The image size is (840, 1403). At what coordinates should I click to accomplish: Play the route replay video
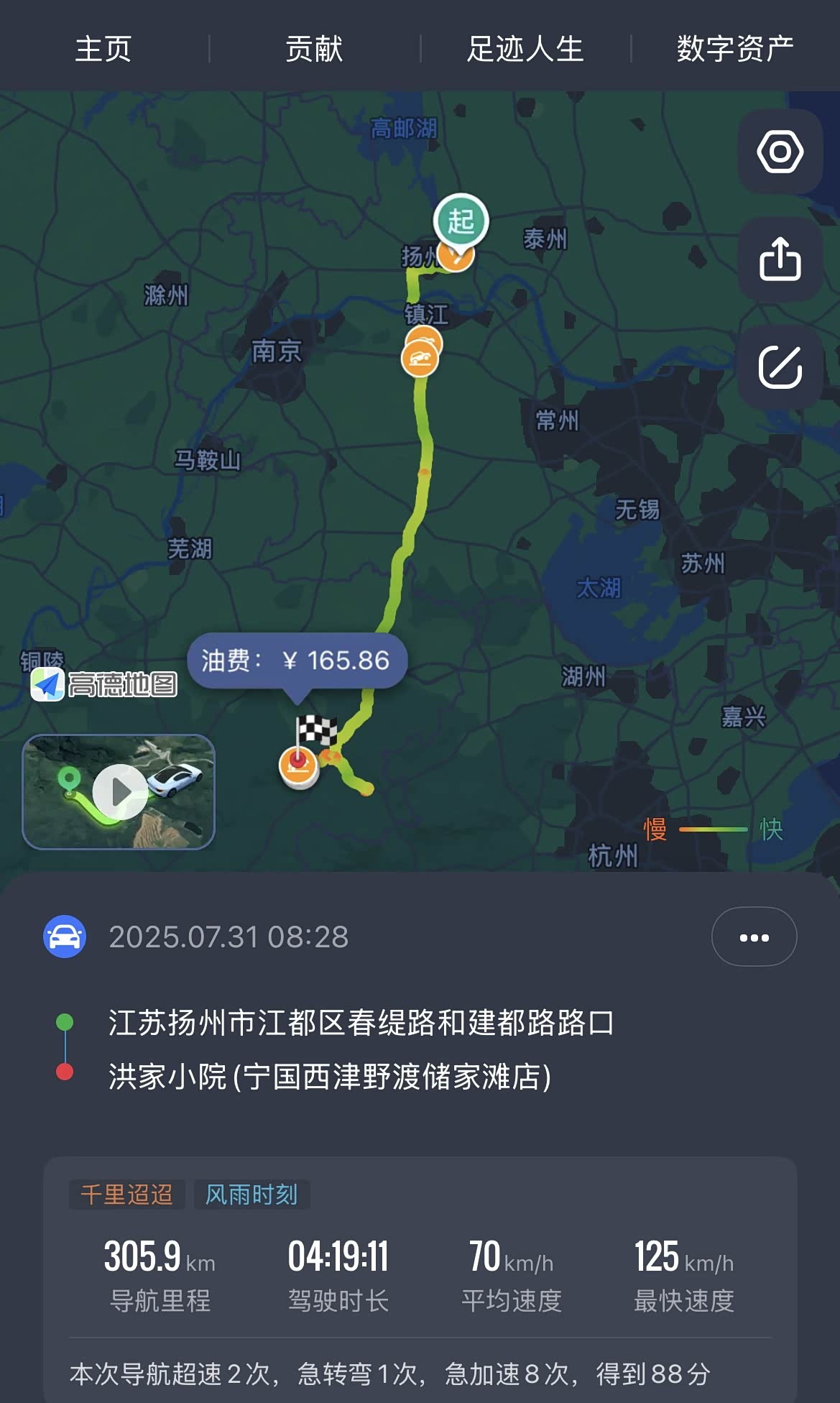point(119,791)
